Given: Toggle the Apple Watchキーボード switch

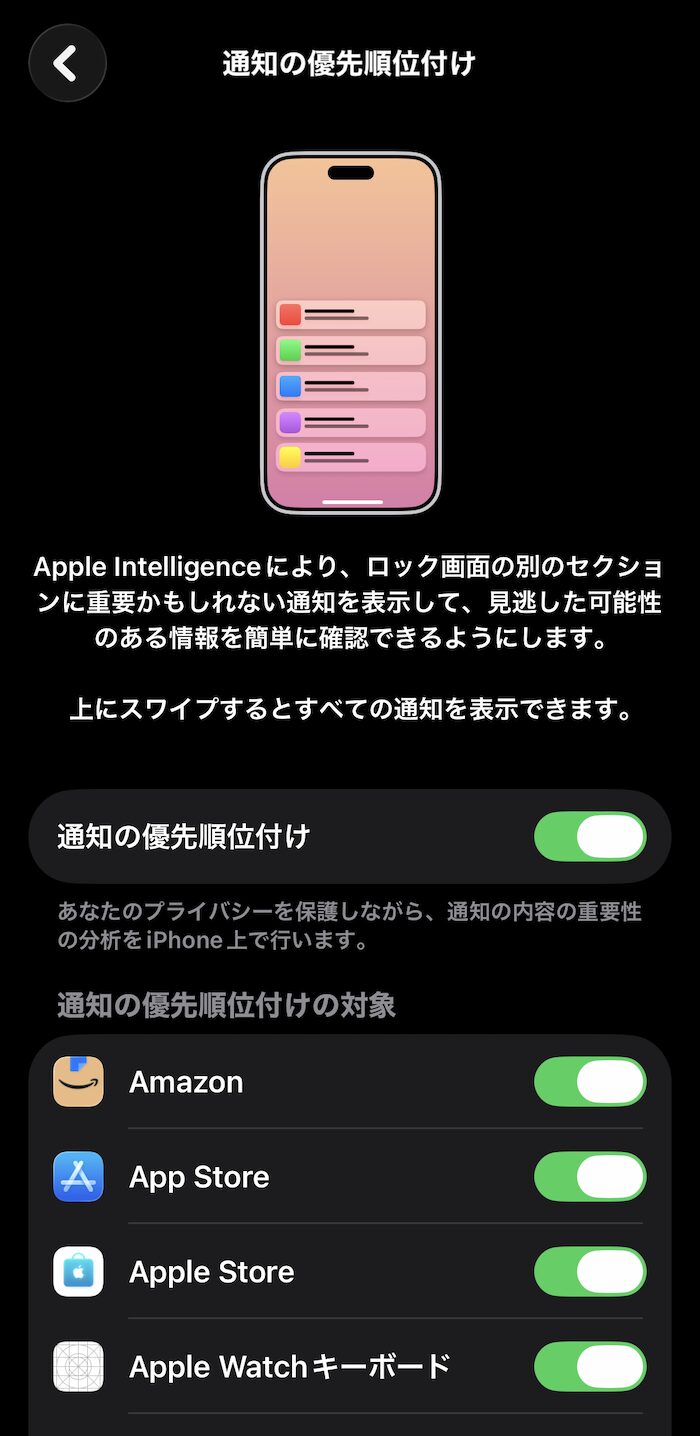Looking at the screenshot, I should [x=590, y=1367].
